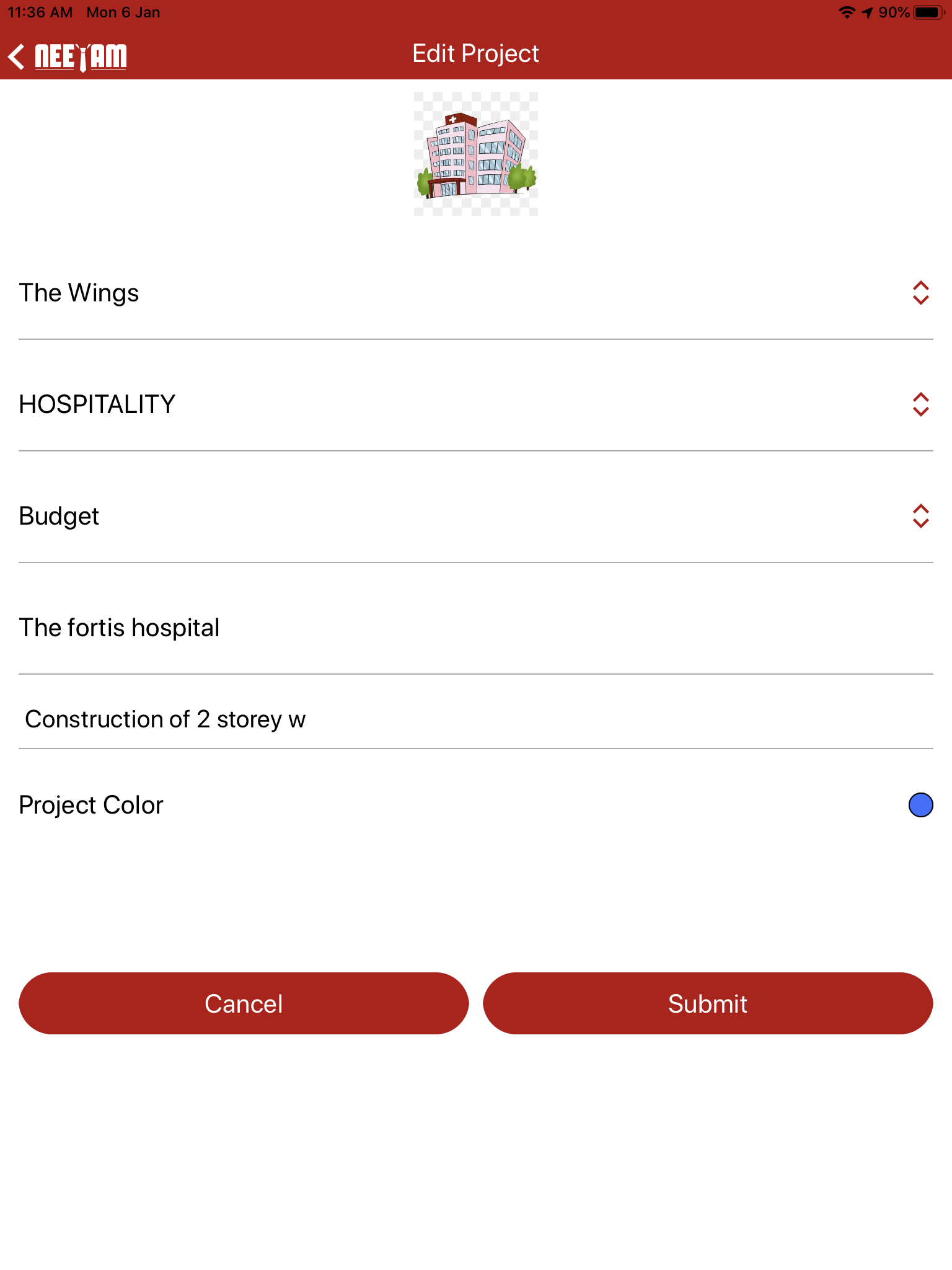Screen dimensions: 952x1270
Task: Open the 'The Wings' dropdown
Action: point(920,293)
